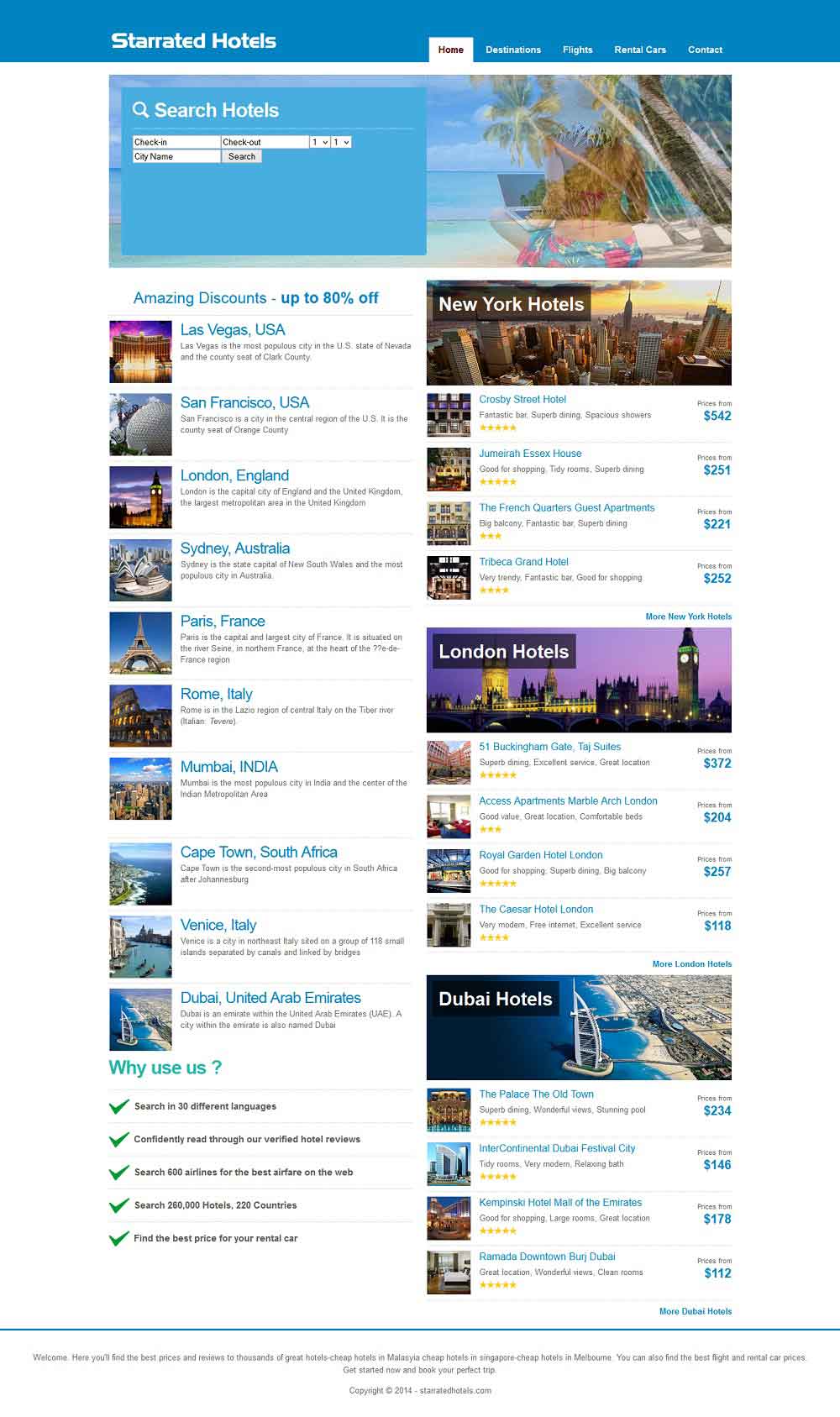Open the Las Vegas, USA destination
Viewport: 840px width, 1417px height.
[233, 330]
